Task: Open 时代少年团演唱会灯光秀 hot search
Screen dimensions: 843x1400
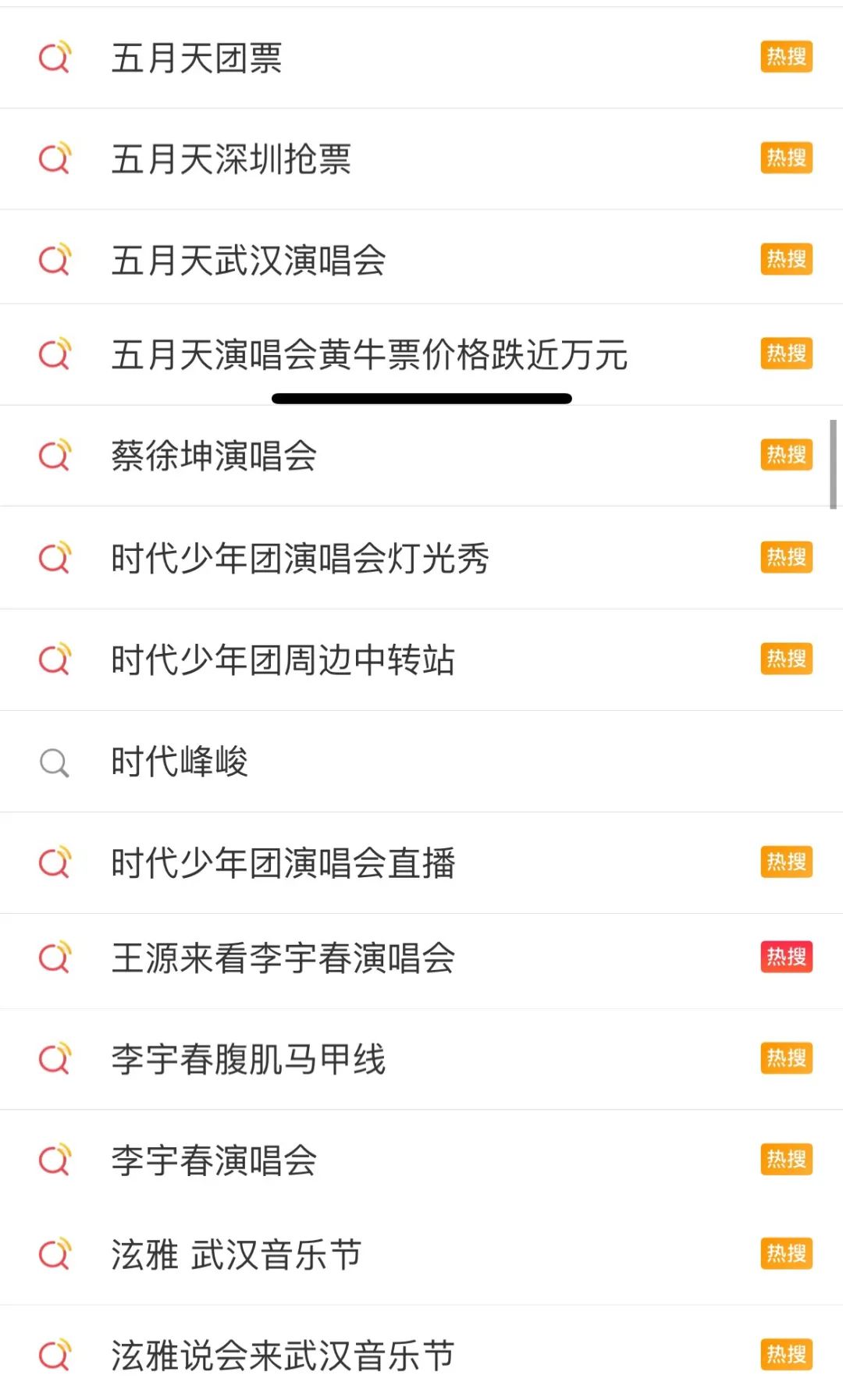Action: click(300, 558)
